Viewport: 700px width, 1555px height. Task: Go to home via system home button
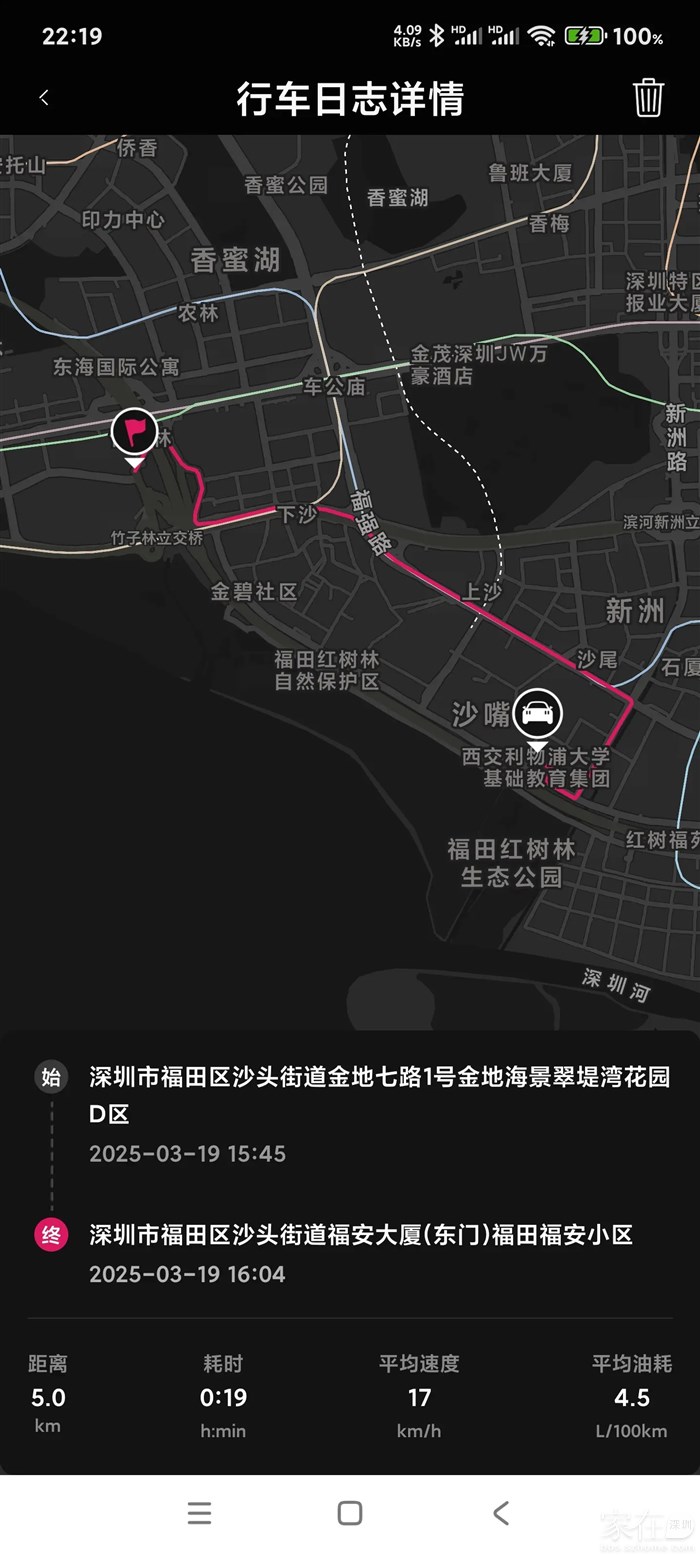[350, 1513]
